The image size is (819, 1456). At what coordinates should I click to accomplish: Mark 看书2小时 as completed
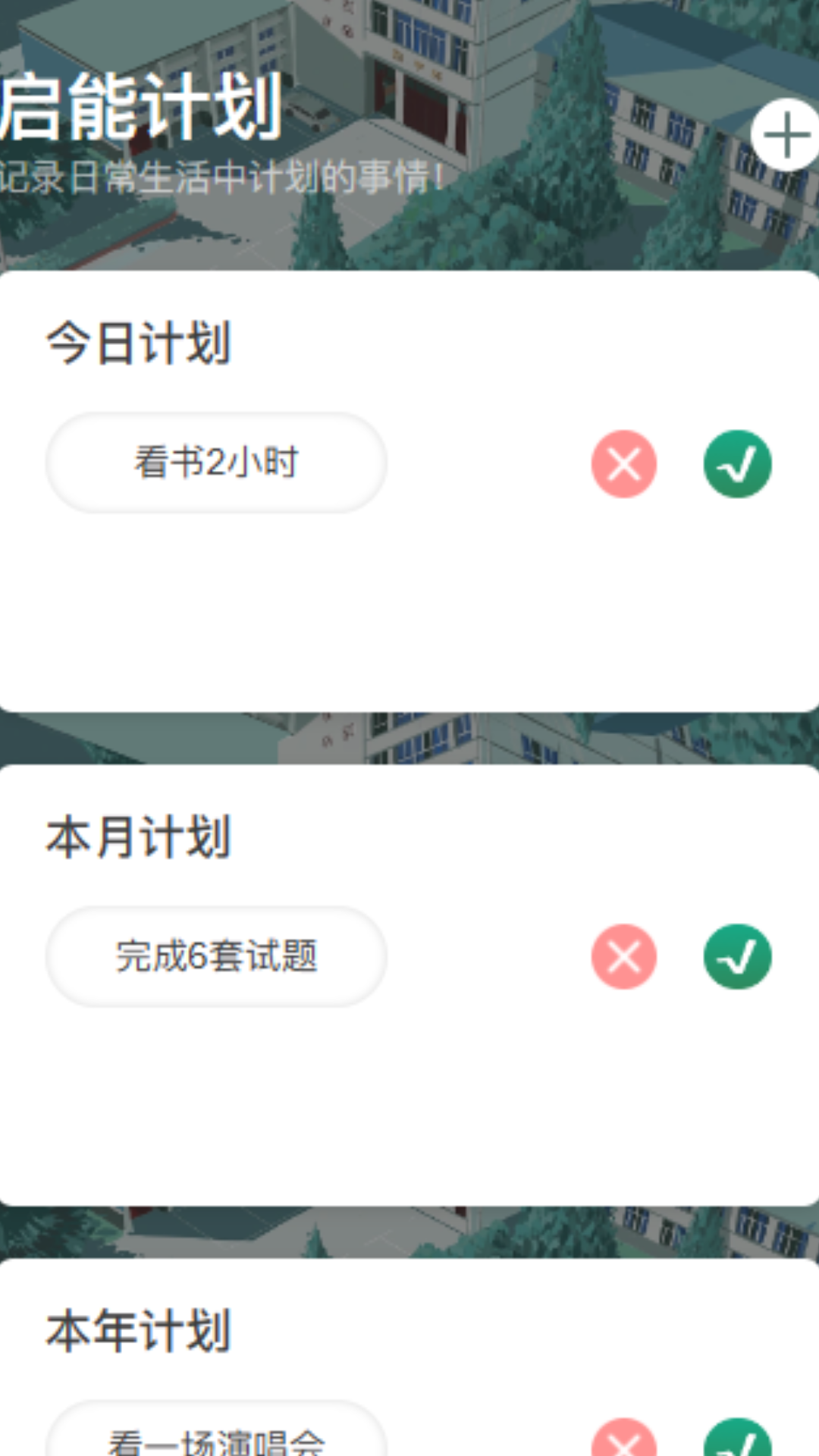(x=737, y=464)
